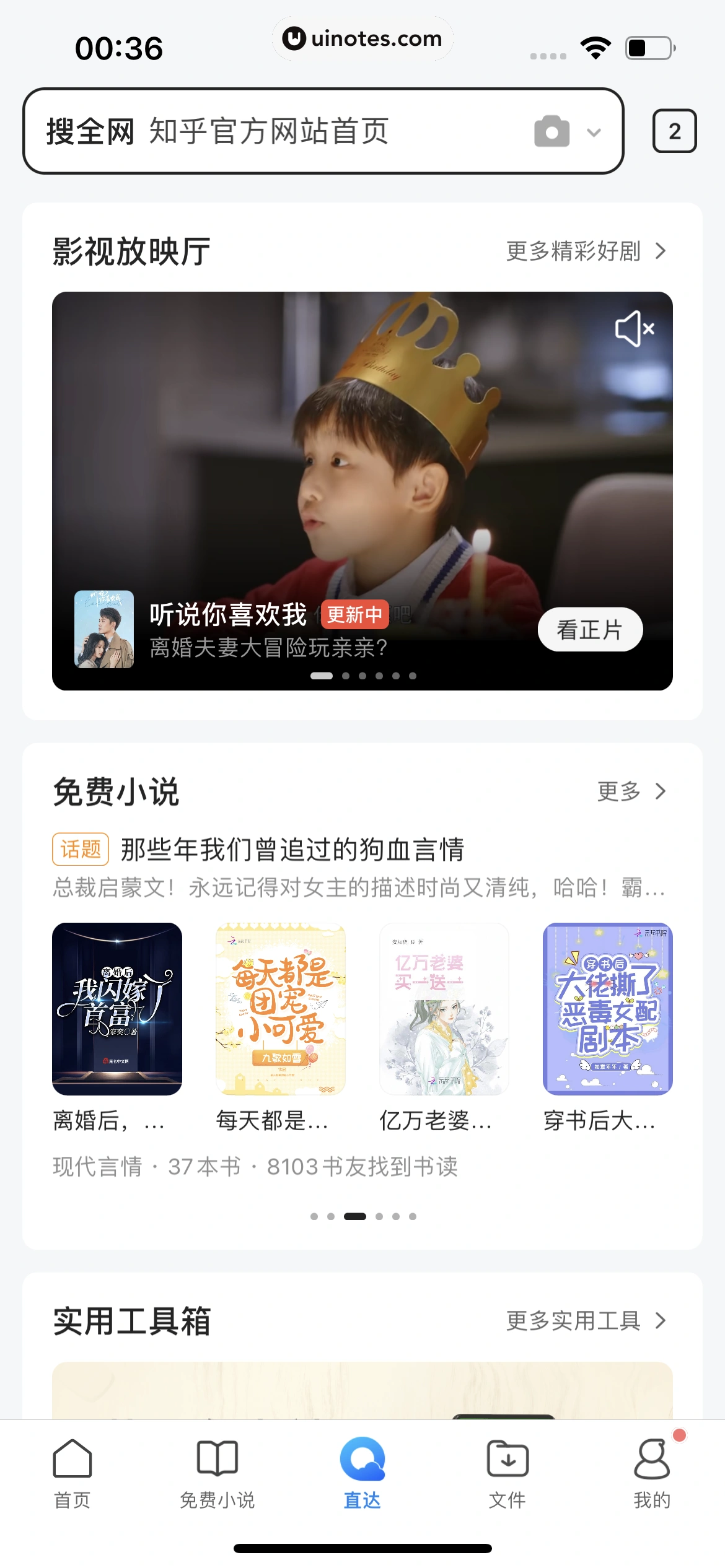Screen dimensions: 725x1568
Task: Tap the 搜全网 search box
Action: (x=279, y=131)
